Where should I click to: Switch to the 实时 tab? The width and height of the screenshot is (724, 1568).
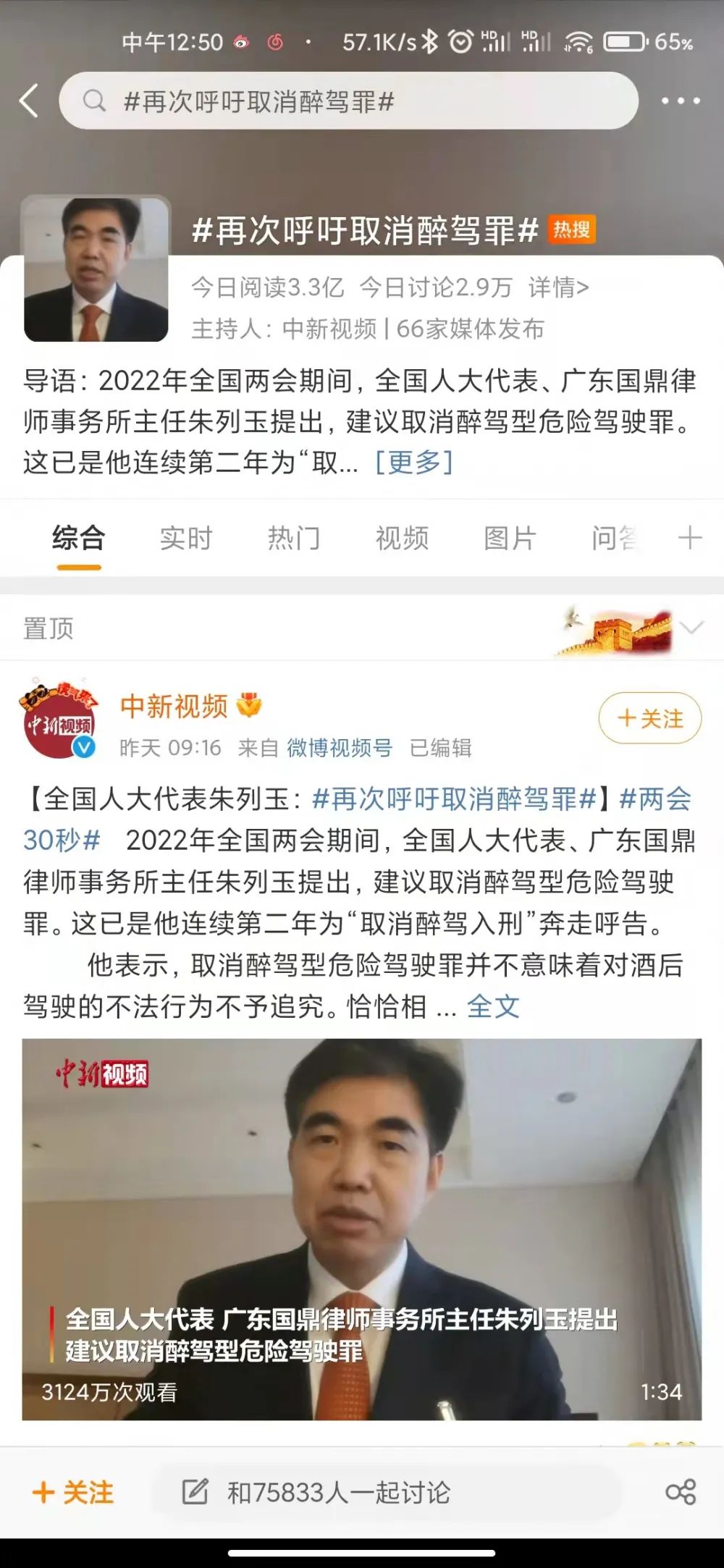(x=186, y=538)
